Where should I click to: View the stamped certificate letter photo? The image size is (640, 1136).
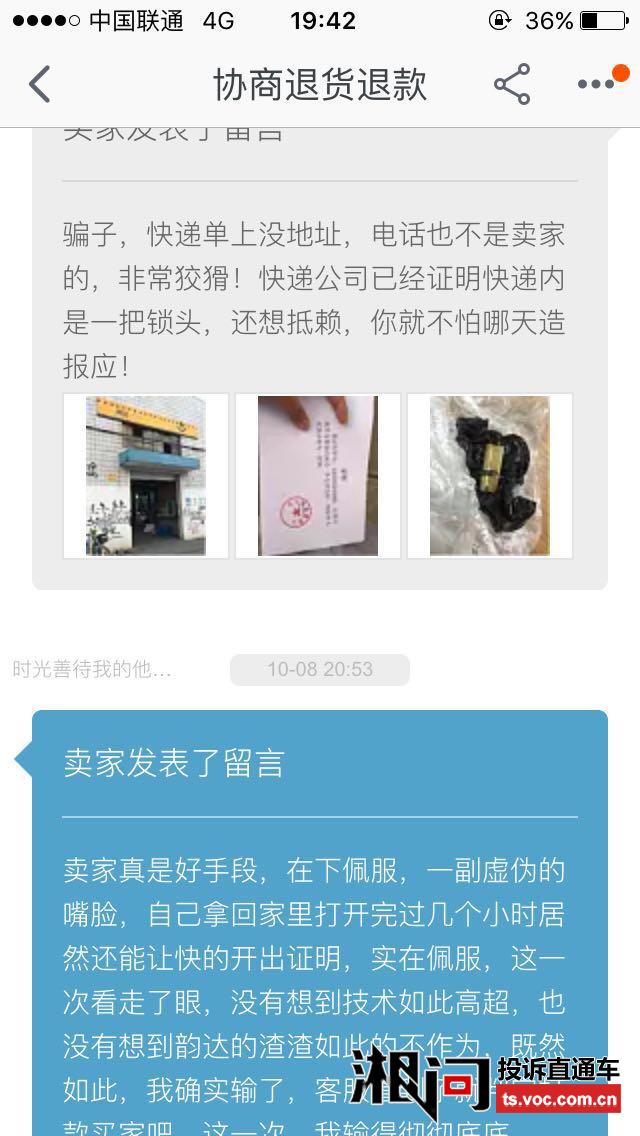tap(317, 476)
